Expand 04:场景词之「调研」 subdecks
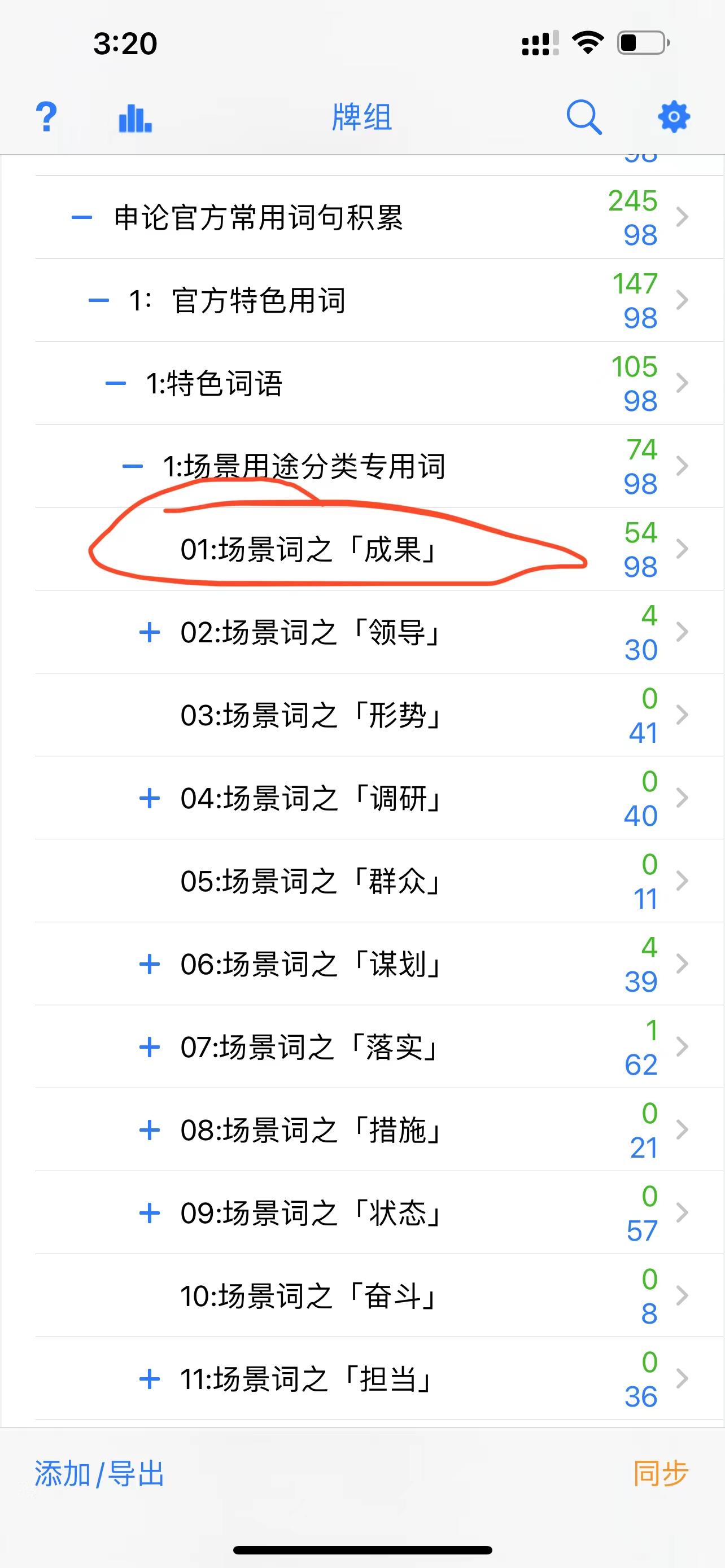725x1568 pixels. click(x=150, y=798)
